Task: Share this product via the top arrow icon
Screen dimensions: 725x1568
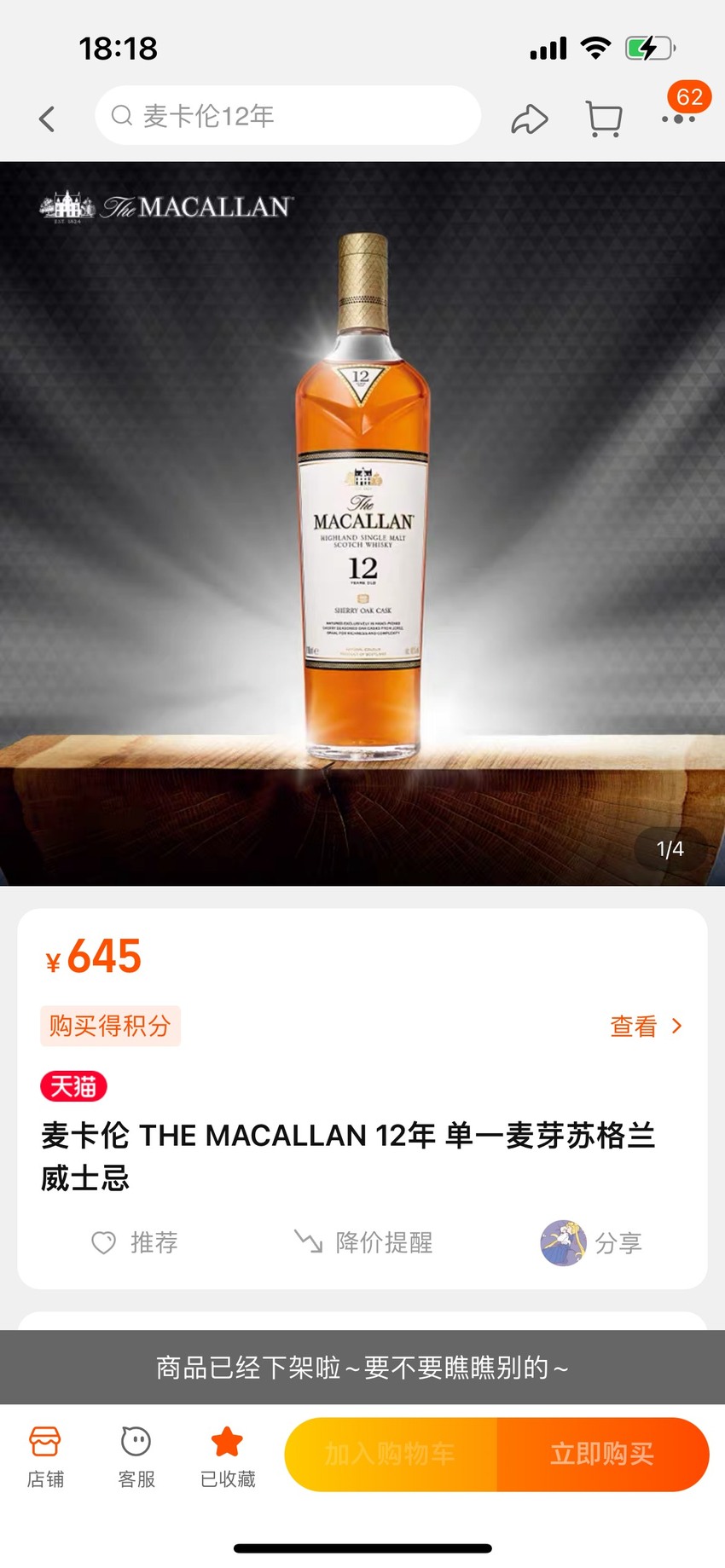Action: point(529,119)
